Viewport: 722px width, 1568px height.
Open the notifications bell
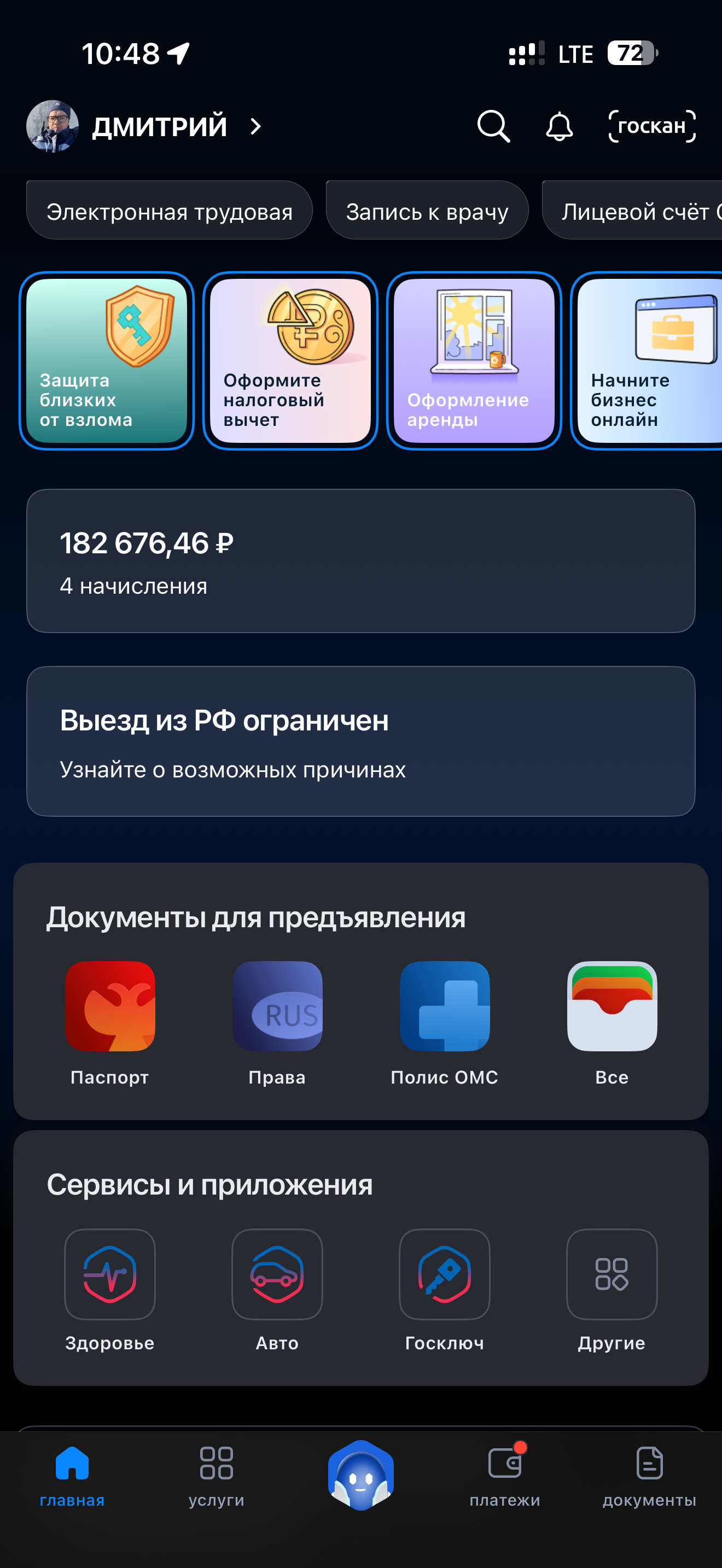click(x=560, y=127)
